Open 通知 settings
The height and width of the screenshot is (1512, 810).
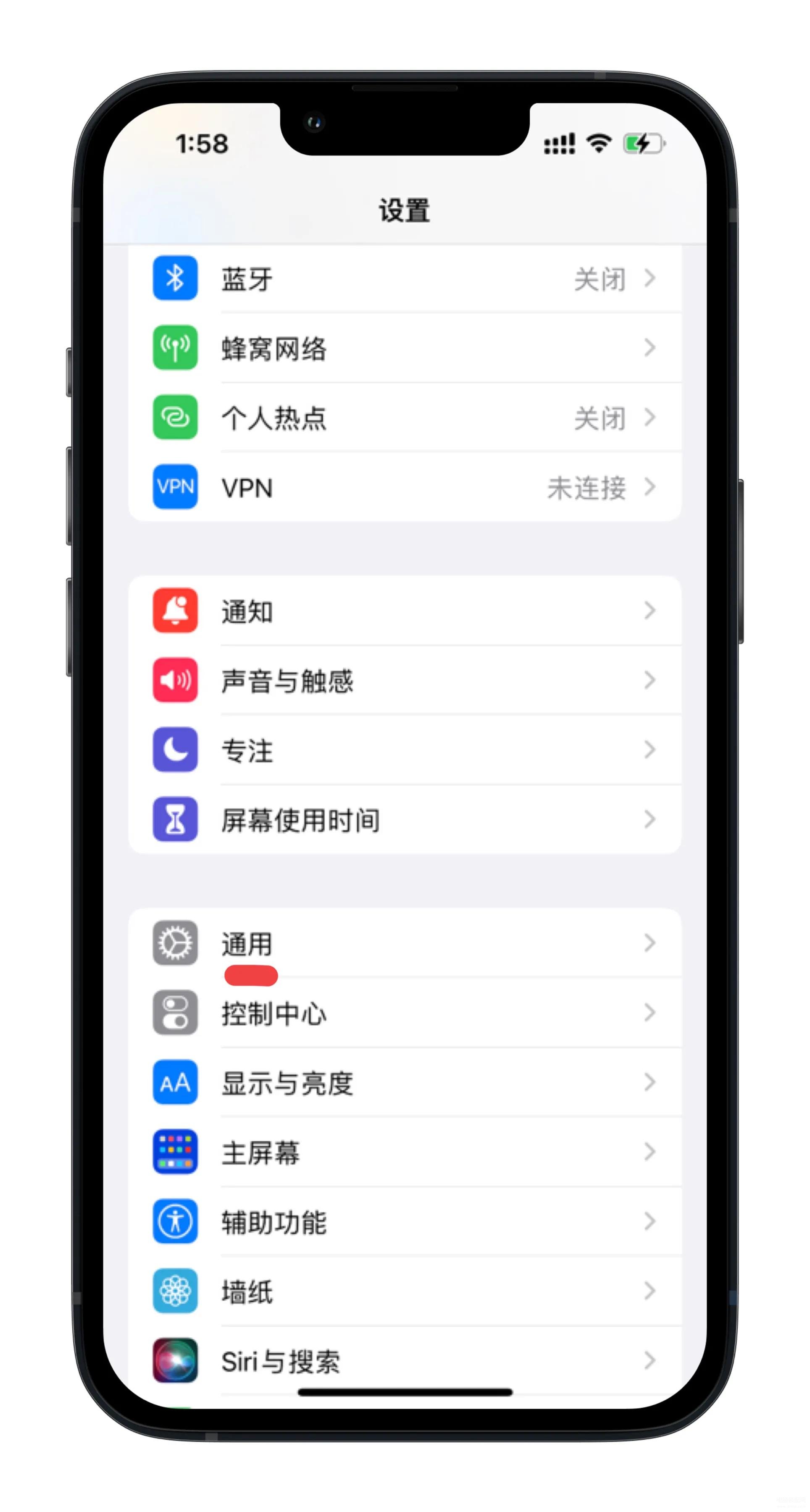coord(405,610)
